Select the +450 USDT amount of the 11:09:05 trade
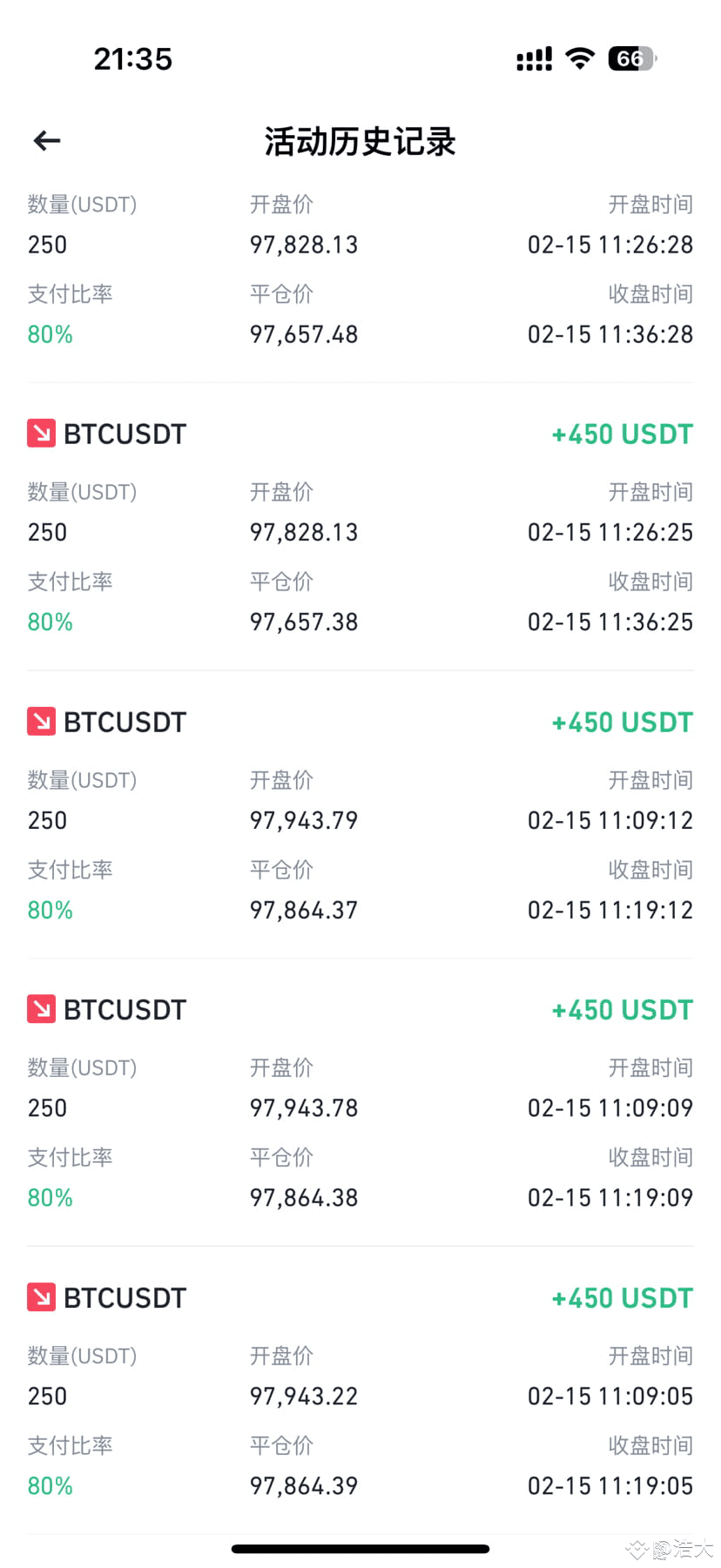Screen dimensions: 721x1568 point(622,1297)
